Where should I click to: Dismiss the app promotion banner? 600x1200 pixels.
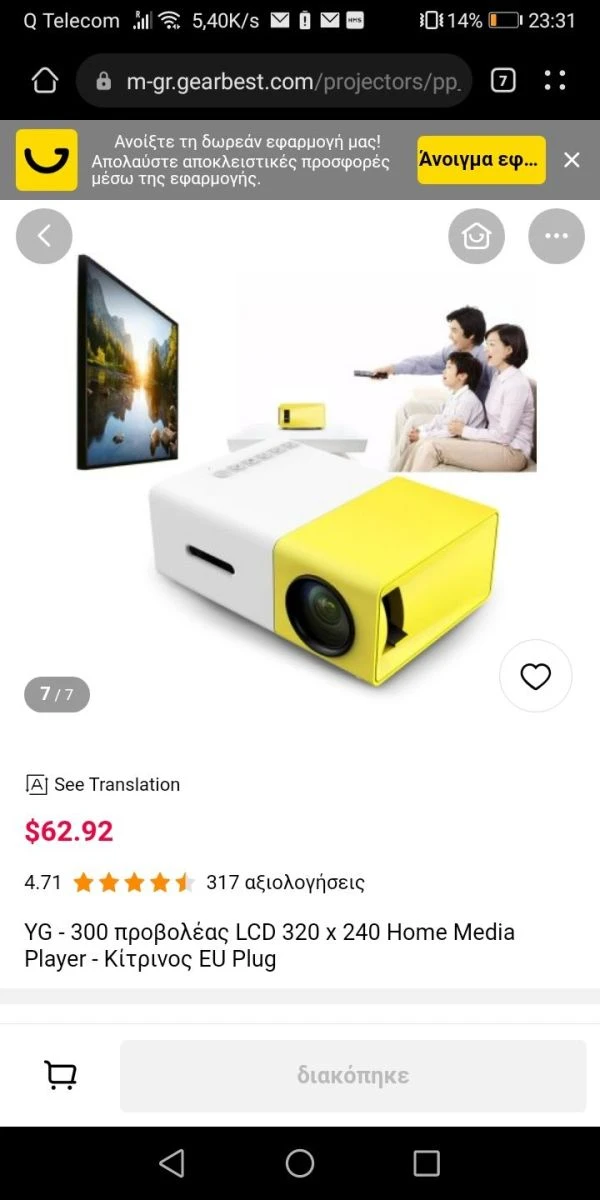click(x=572, y=160)
